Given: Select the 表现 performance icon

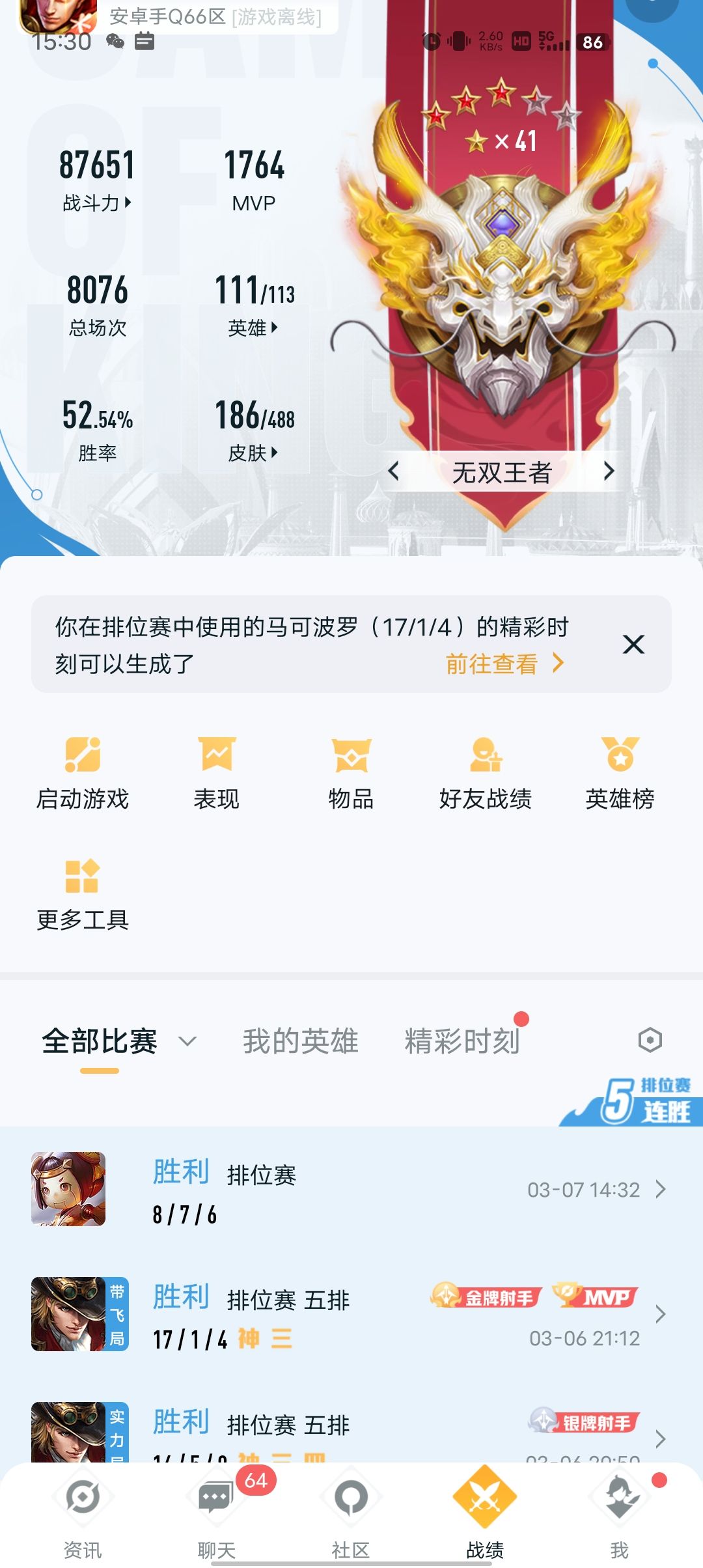Looking at the screenshot, I should (217, 757).
